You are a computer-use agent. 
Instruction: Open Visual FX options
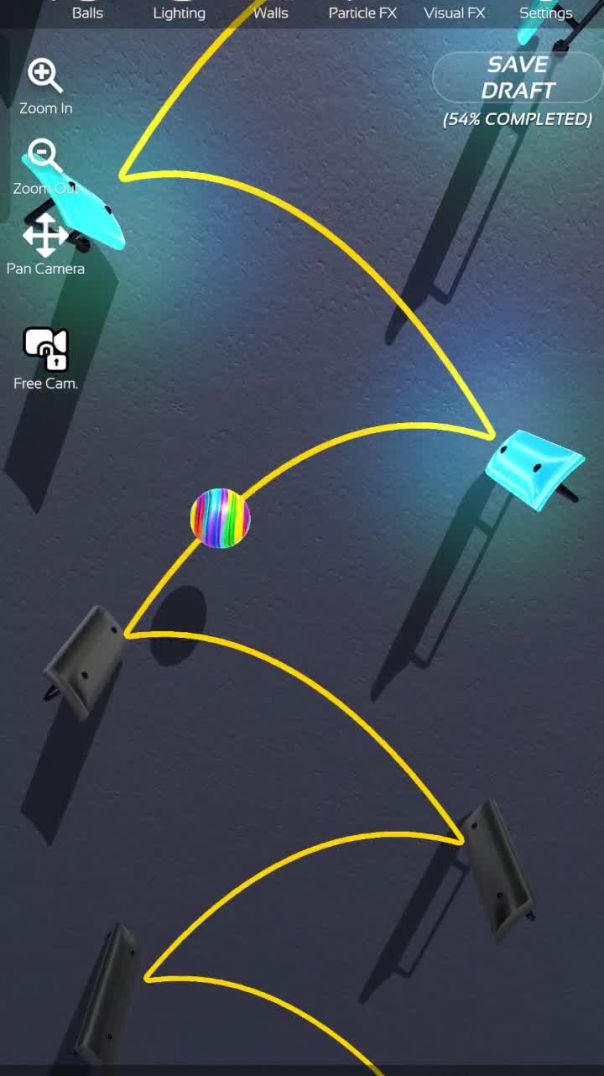click(x=454, y=12)
